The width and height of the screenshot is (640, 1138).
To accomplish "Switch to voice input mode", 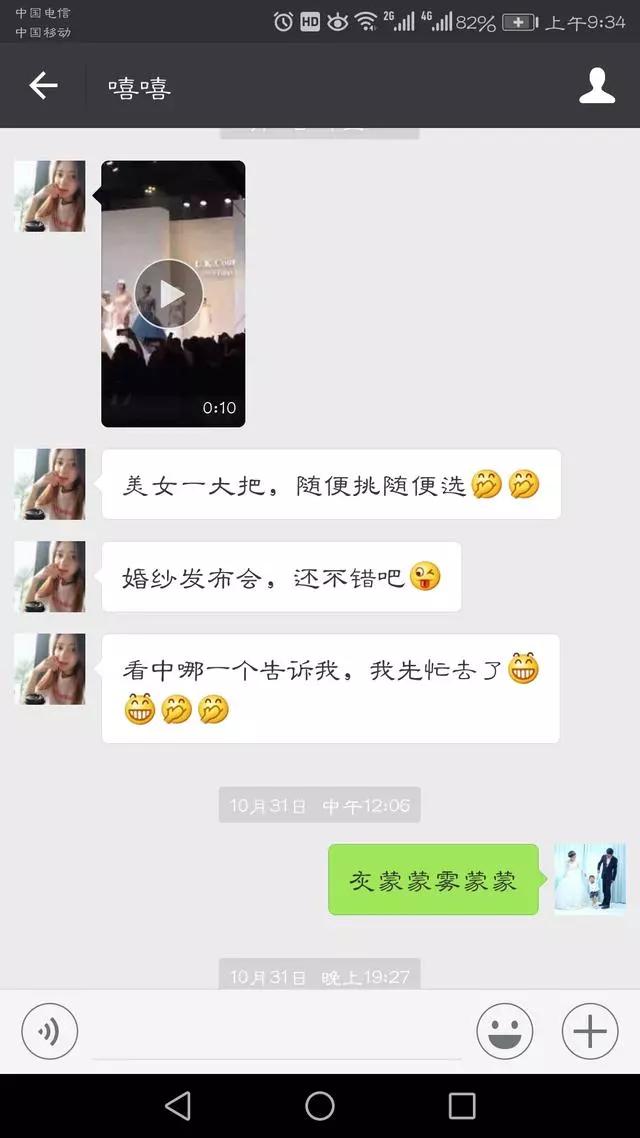I will tap(49, 1031).
